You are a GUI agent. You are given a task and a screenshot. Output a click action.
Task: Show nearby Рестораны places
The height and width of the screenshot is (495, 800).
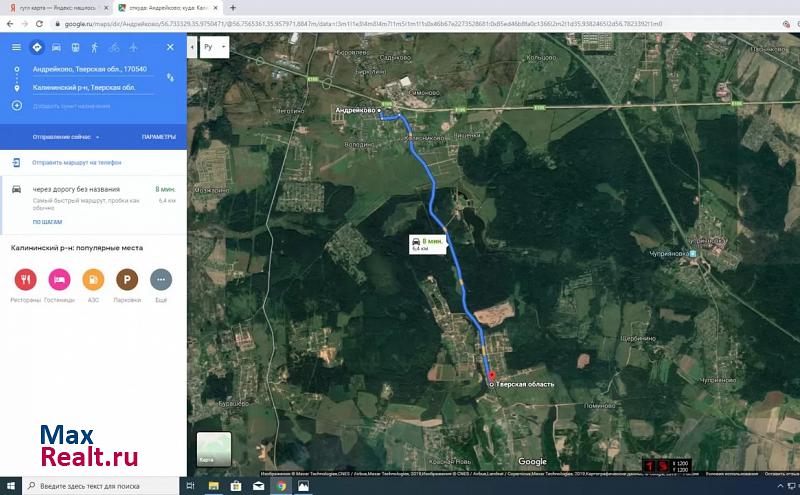pyautogui.click(x=25, y=281)
